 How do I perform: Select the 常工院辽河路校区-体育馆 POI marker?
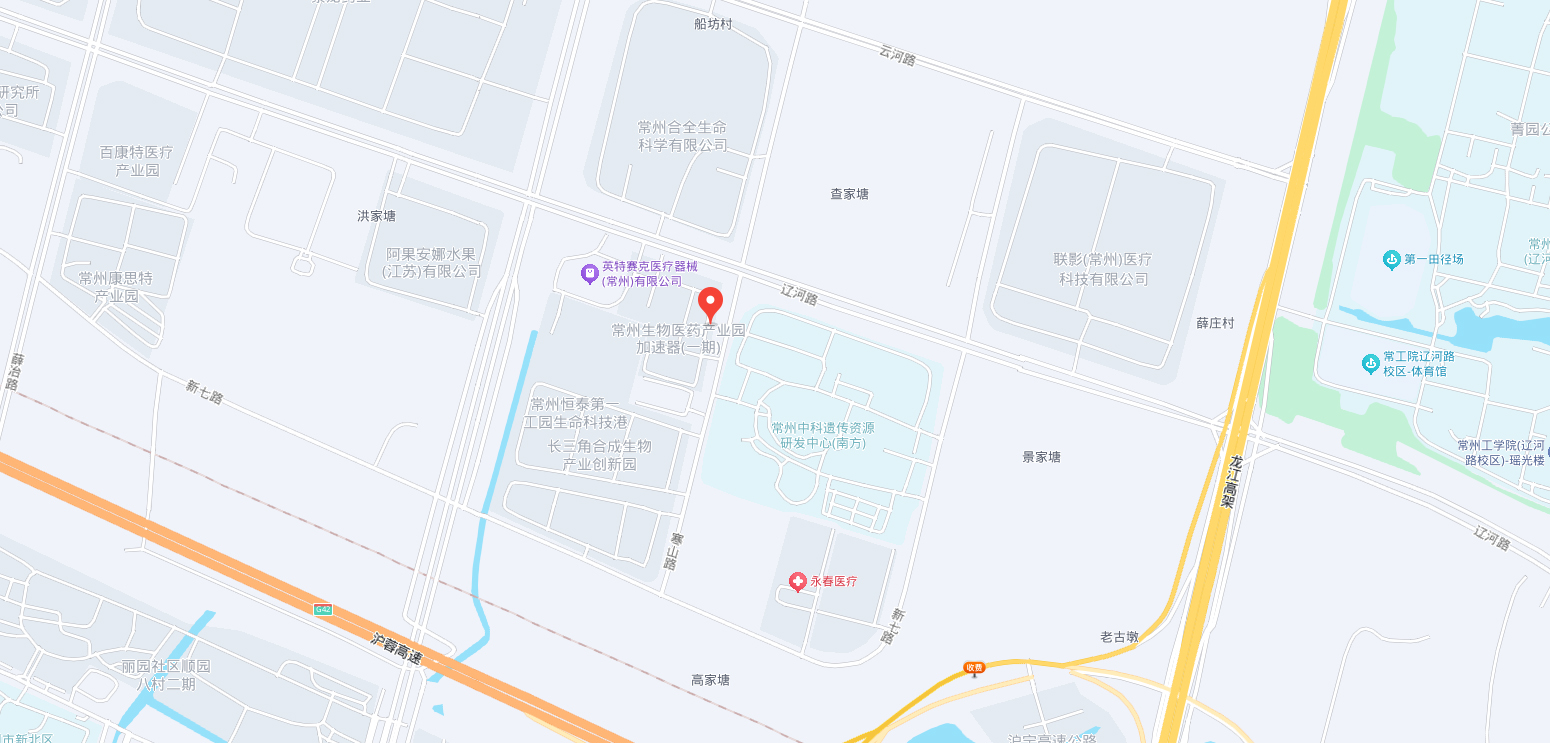[x=1371, y=363]
